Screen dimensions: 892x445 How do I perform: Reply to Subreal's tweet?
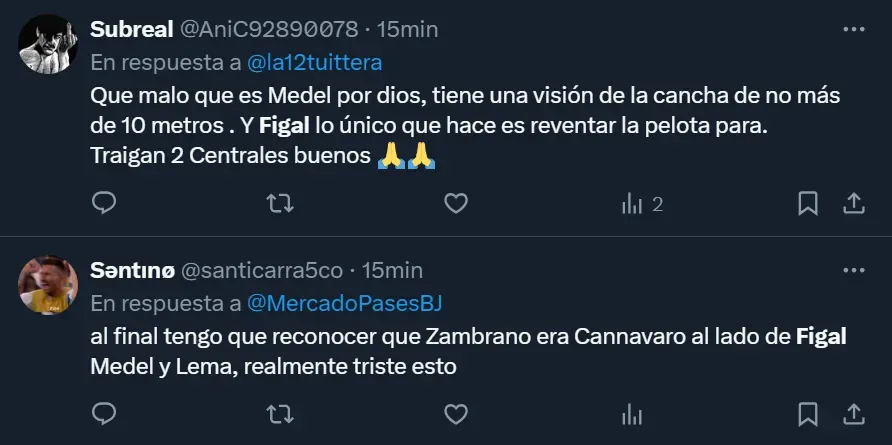[x=105, y=204]
